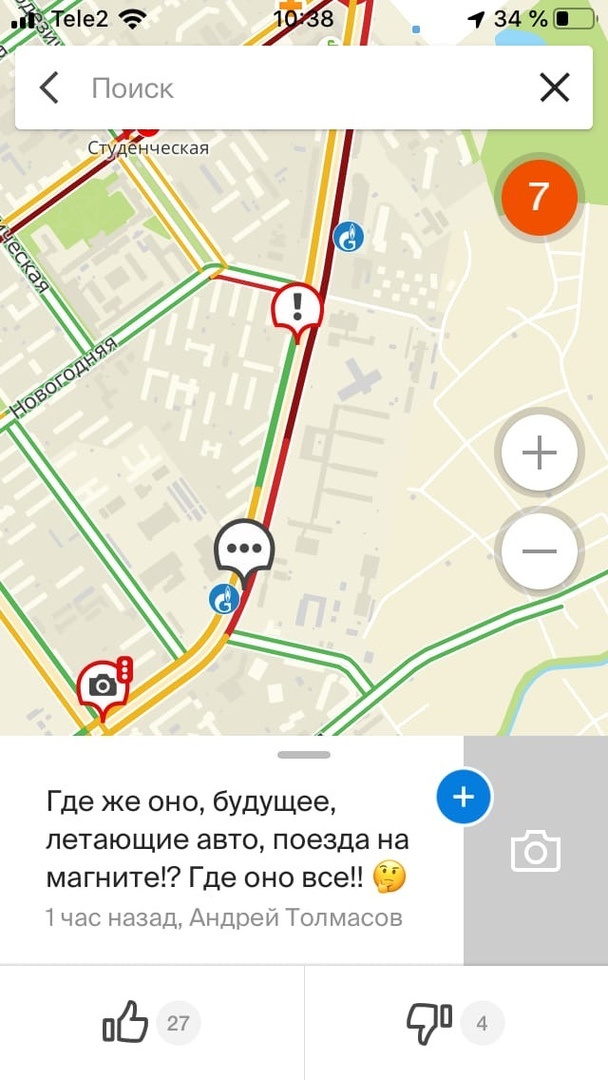The width and height of the screenshot is (608, 1080).
Task: Go back with the arrow in search bar
Action: click(x=49, y=88)
